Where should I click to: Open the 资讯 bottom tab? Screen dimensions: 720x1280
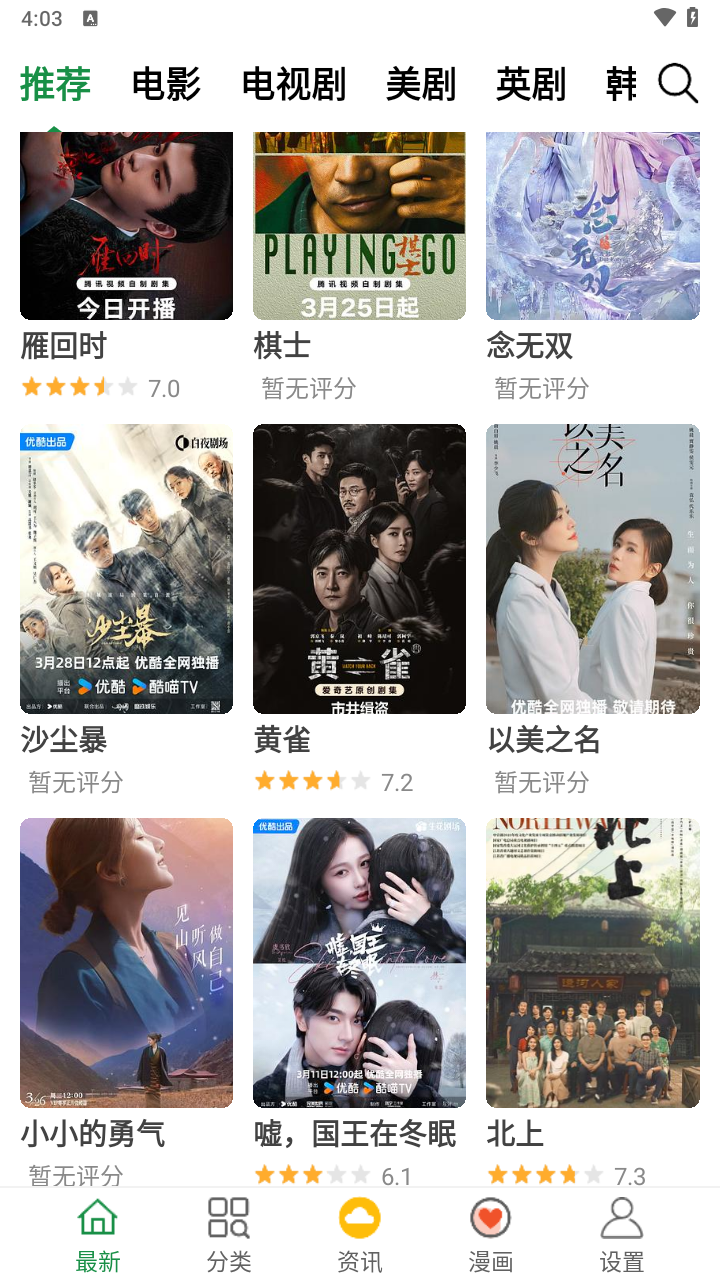click(360, 1235)
